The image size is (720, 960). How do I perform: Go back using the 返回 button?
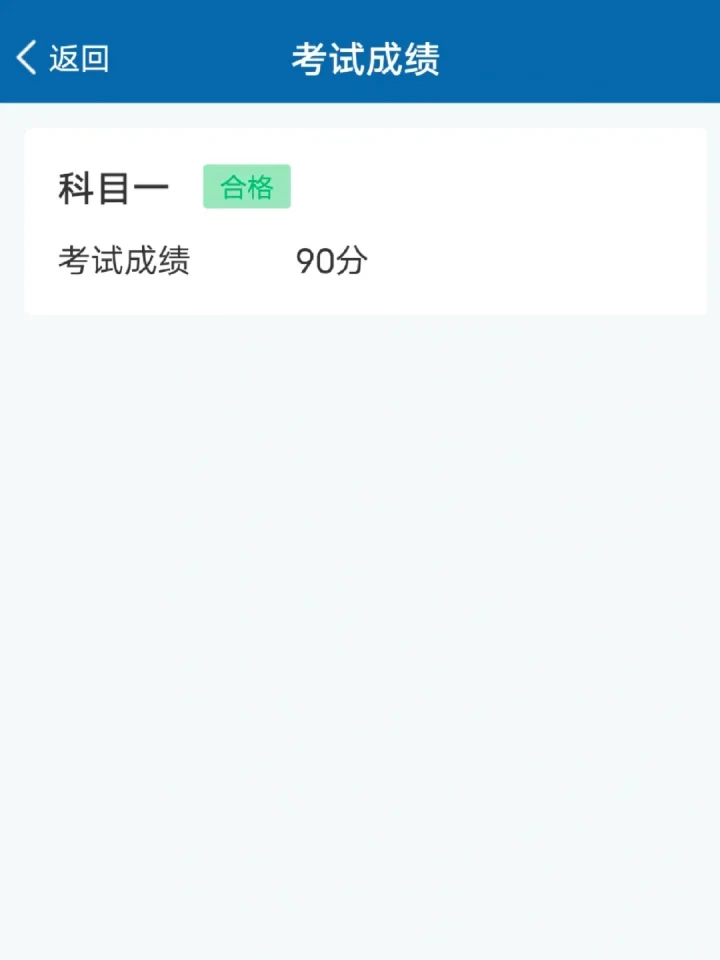(x=62, y=59)
